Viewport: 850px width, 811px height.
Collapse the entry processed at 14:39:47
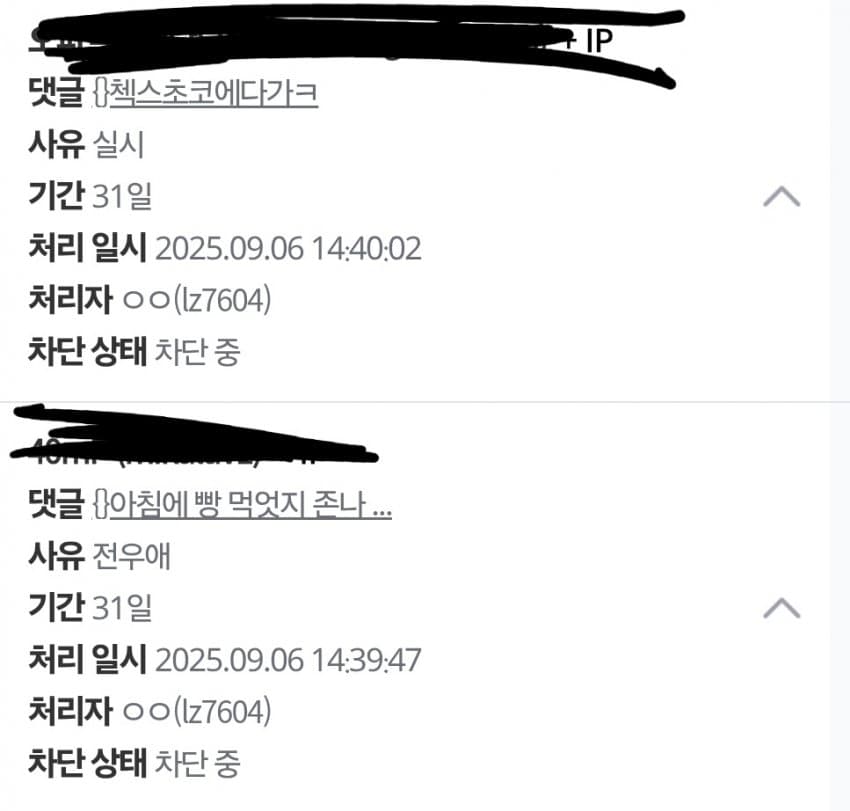coord(781,608)
